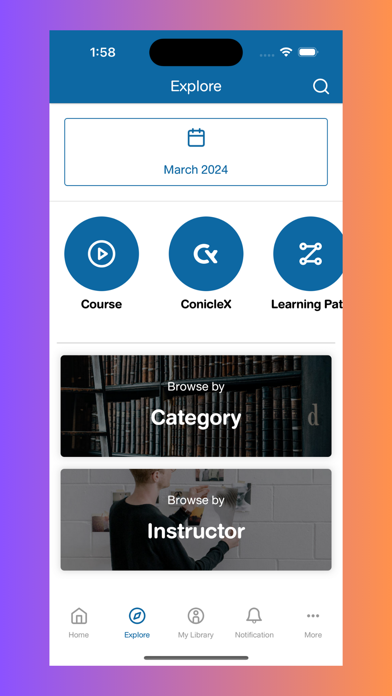The width and height of the screenshot is (392, 696).
Task: Browse by Instructor card
Action: click(196, 519)
